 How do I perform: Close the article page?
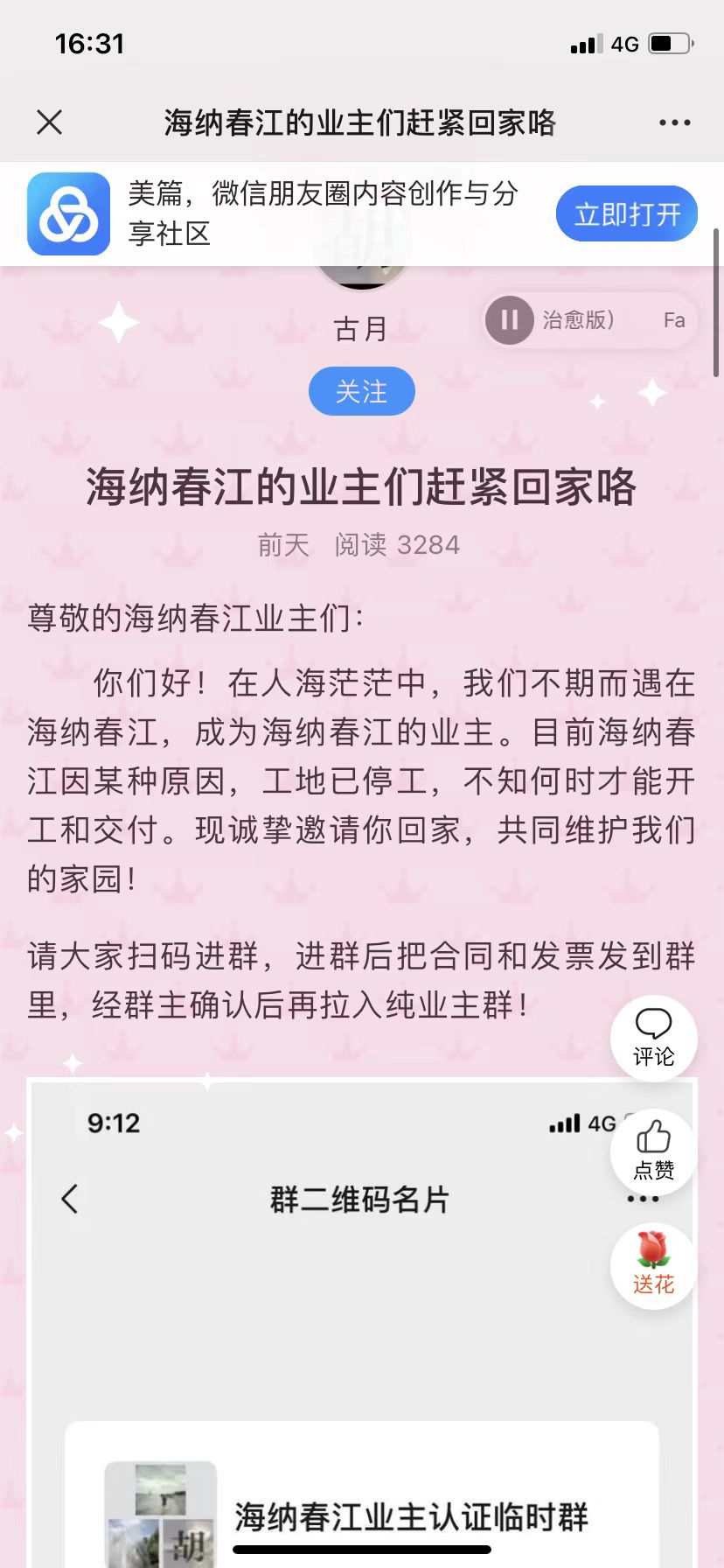[x=50, y=122]
